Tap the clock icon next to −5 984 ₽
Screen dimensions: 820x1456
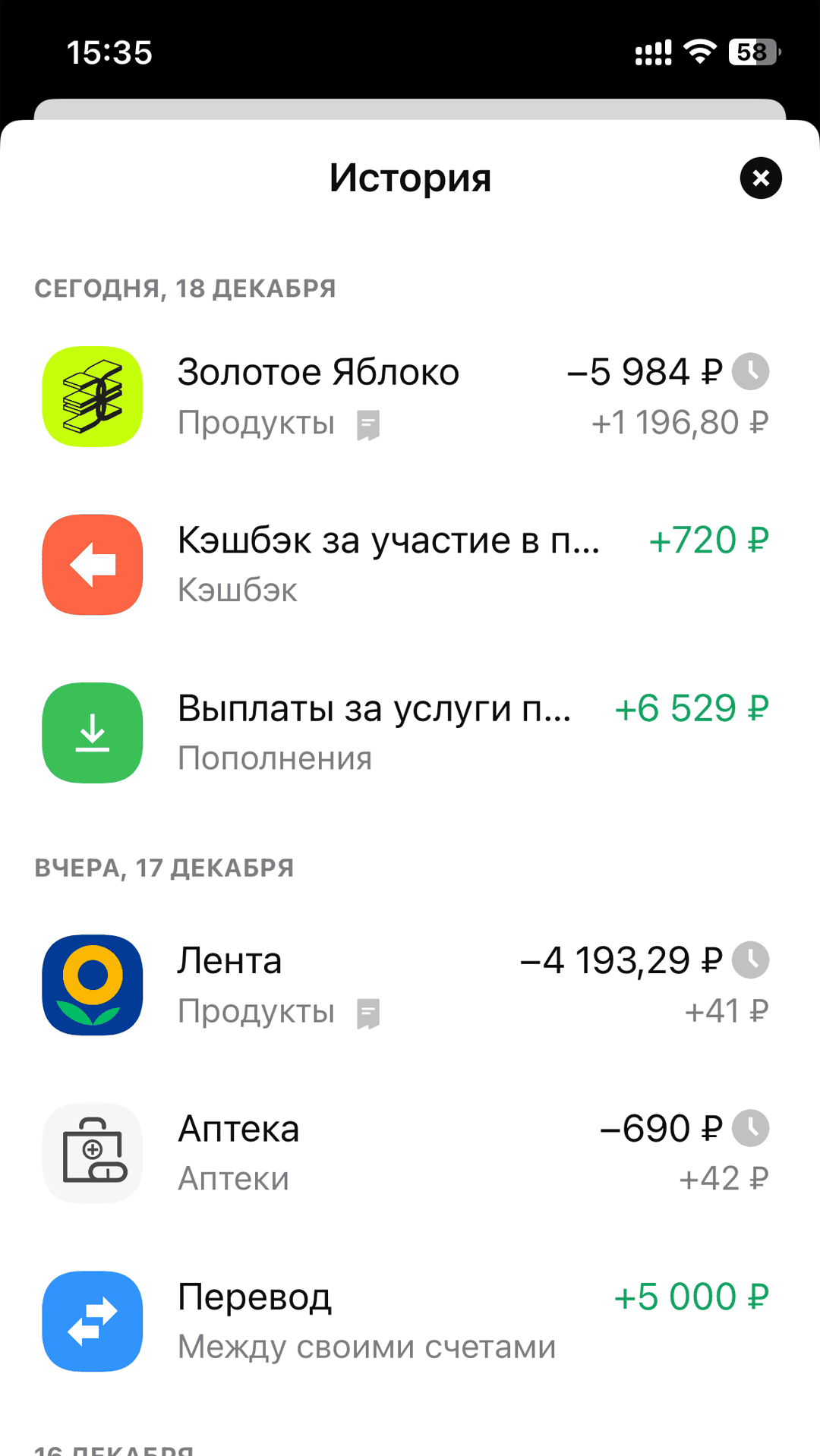[x=752, y=371]
